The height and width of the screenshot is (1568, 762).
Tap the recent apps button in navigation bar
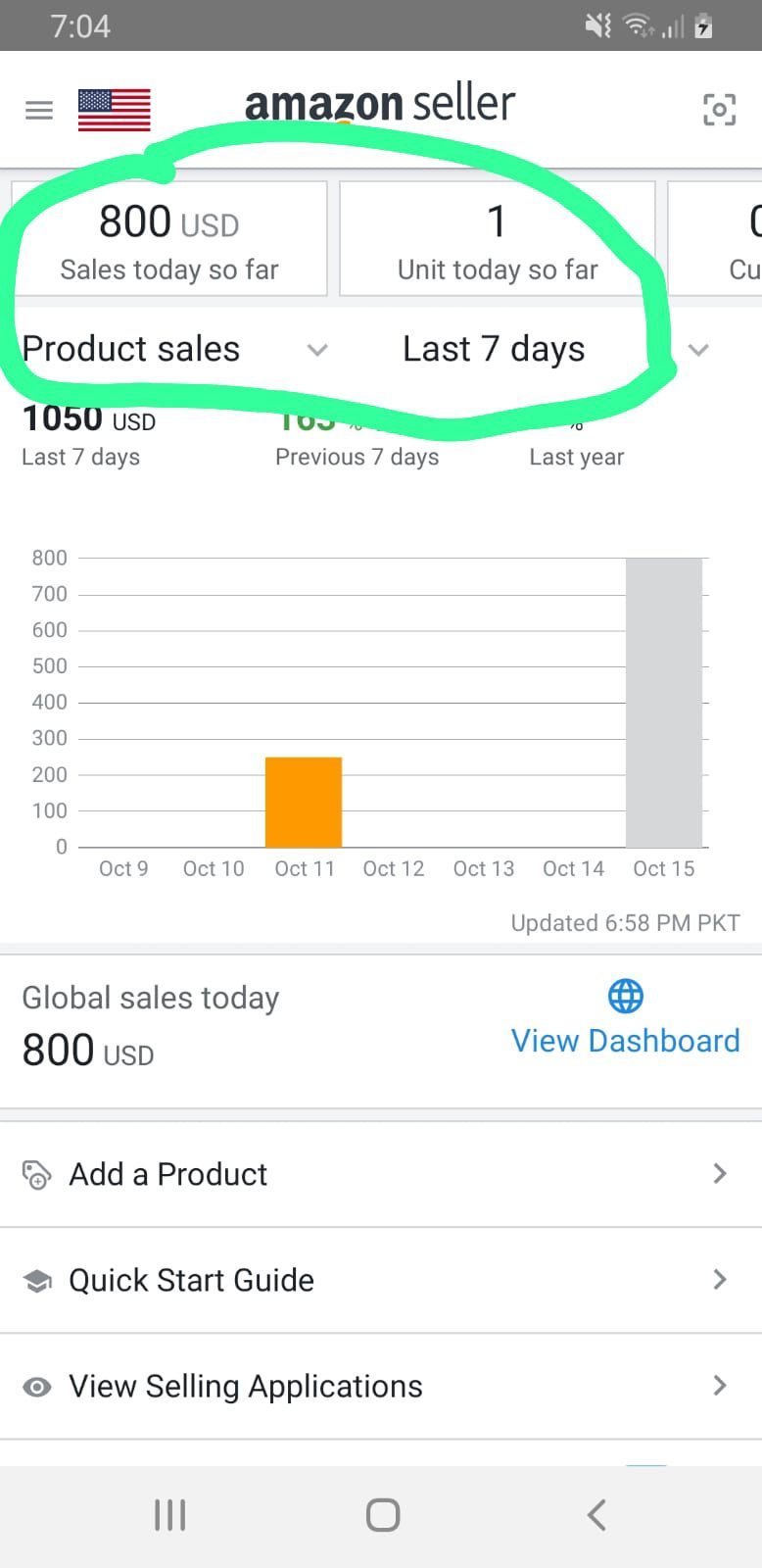pos(169,1514)
